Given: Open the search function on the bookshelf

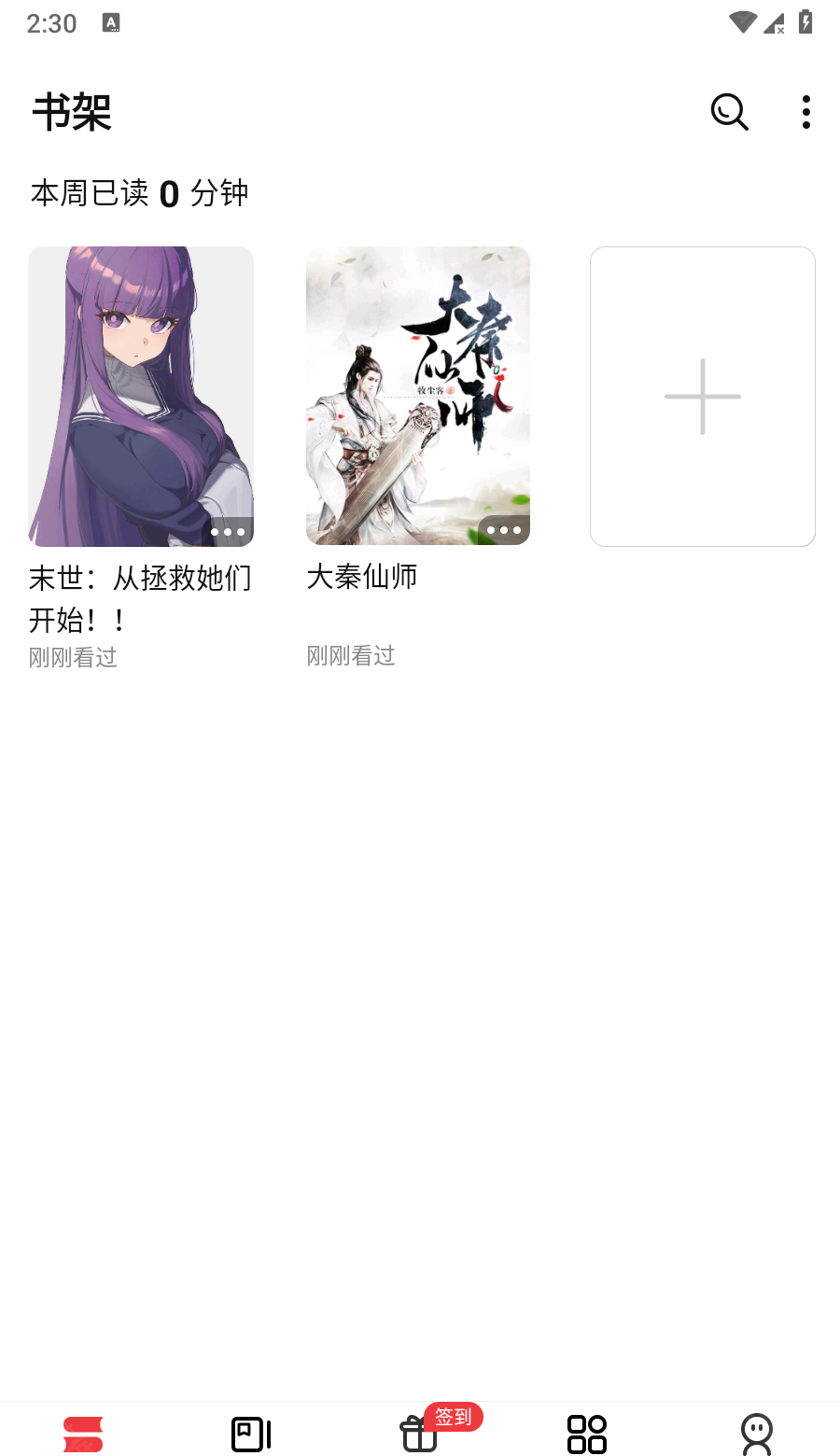Looking at the screenshot, I should pyautogui.click(x=729, y=112).
